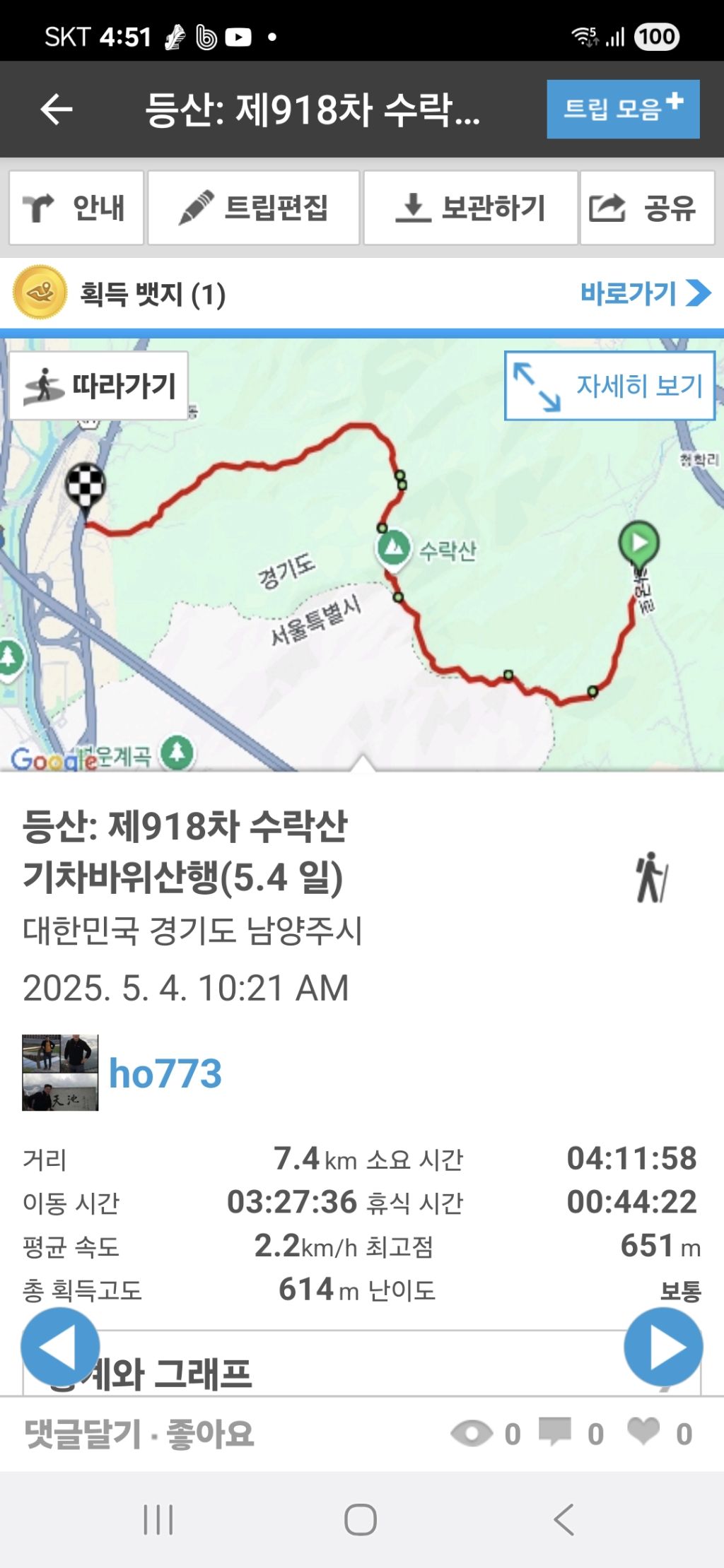
Task: Tap the 수락산 mountain marker on the map
Action: [x=394, y=549]
